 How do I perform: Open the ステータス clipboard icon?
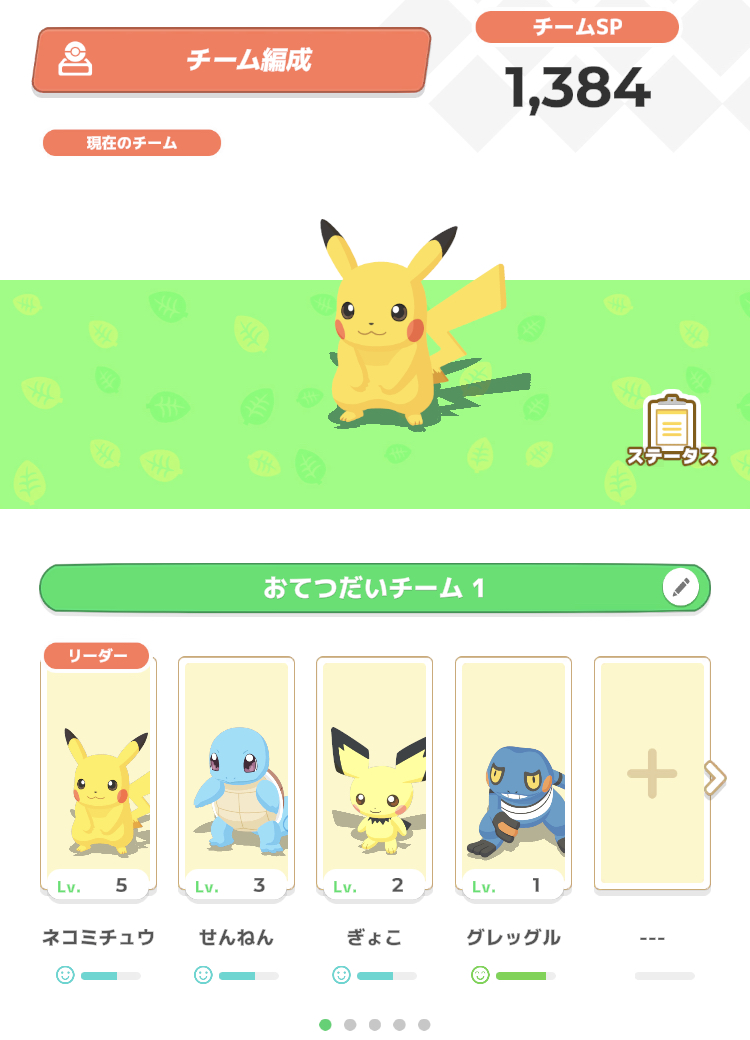[672, 429]
